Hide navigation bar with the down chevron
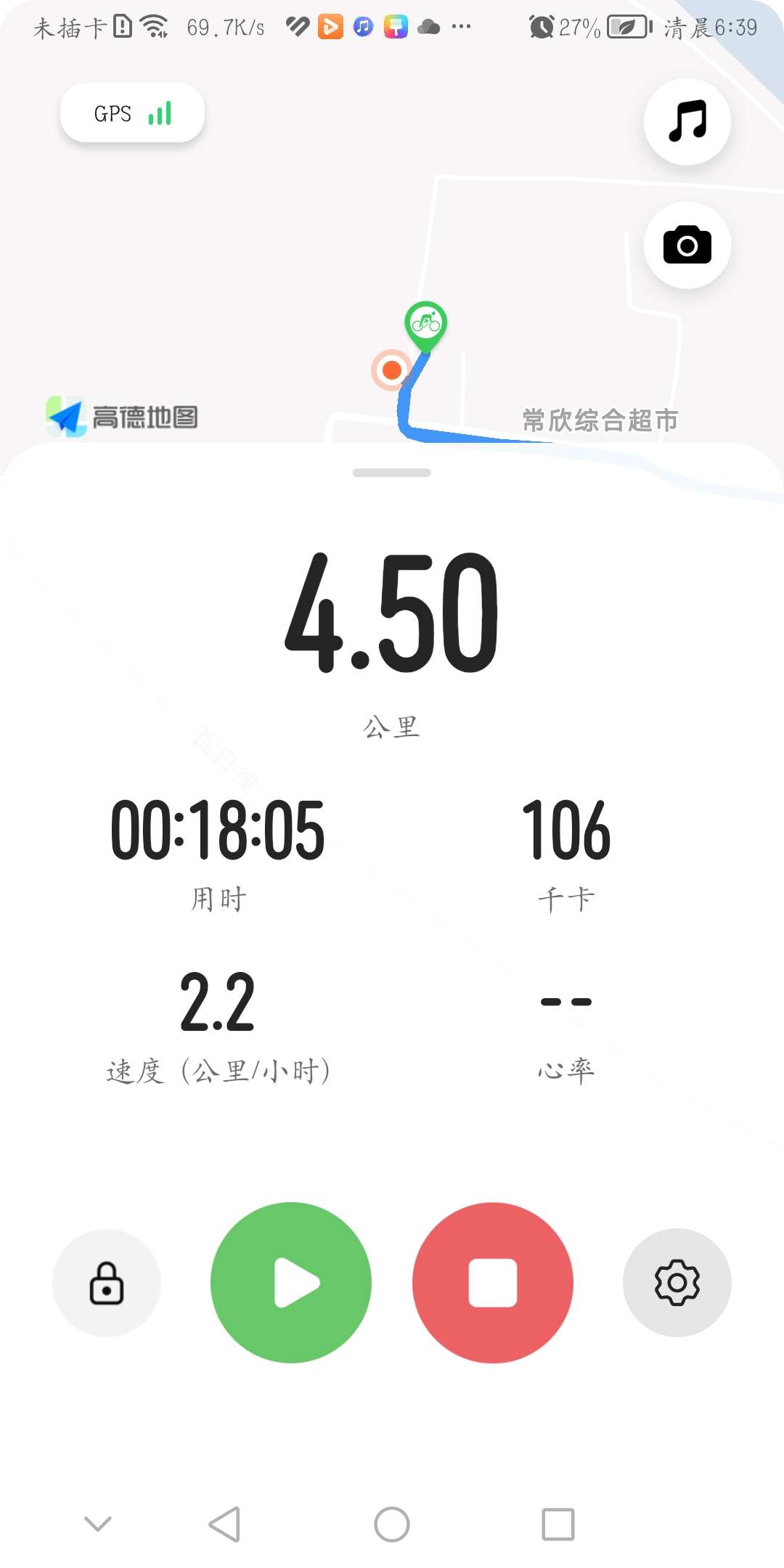The width and height of the screenshot is (784, 1568). pyautogui.click(x=98, y=1524)
